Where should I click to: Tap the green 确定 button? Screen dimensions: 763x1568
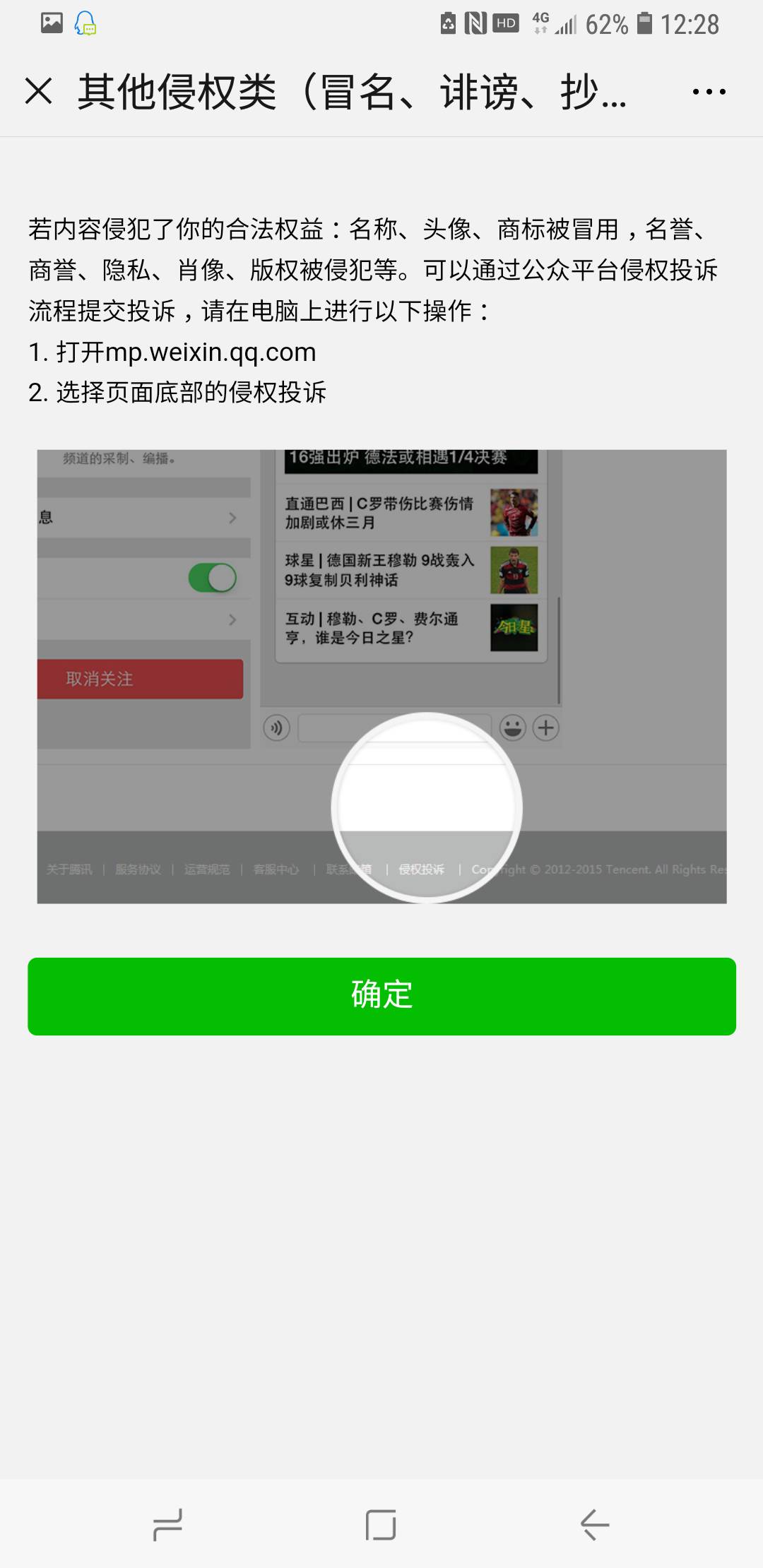coord(381,996)
